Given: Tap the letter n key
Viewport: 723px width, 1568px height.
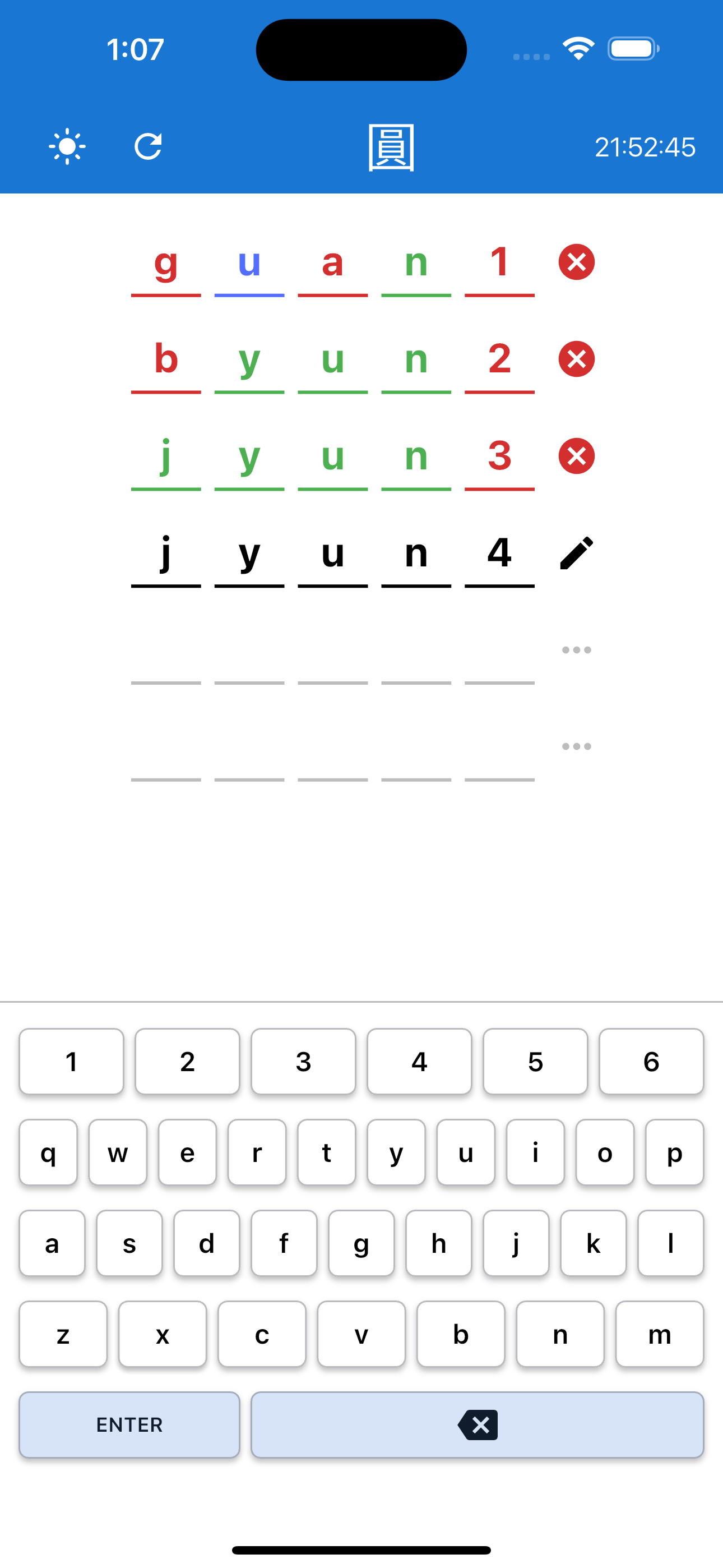Looking at the screenshot, I should click(560, 1334).
